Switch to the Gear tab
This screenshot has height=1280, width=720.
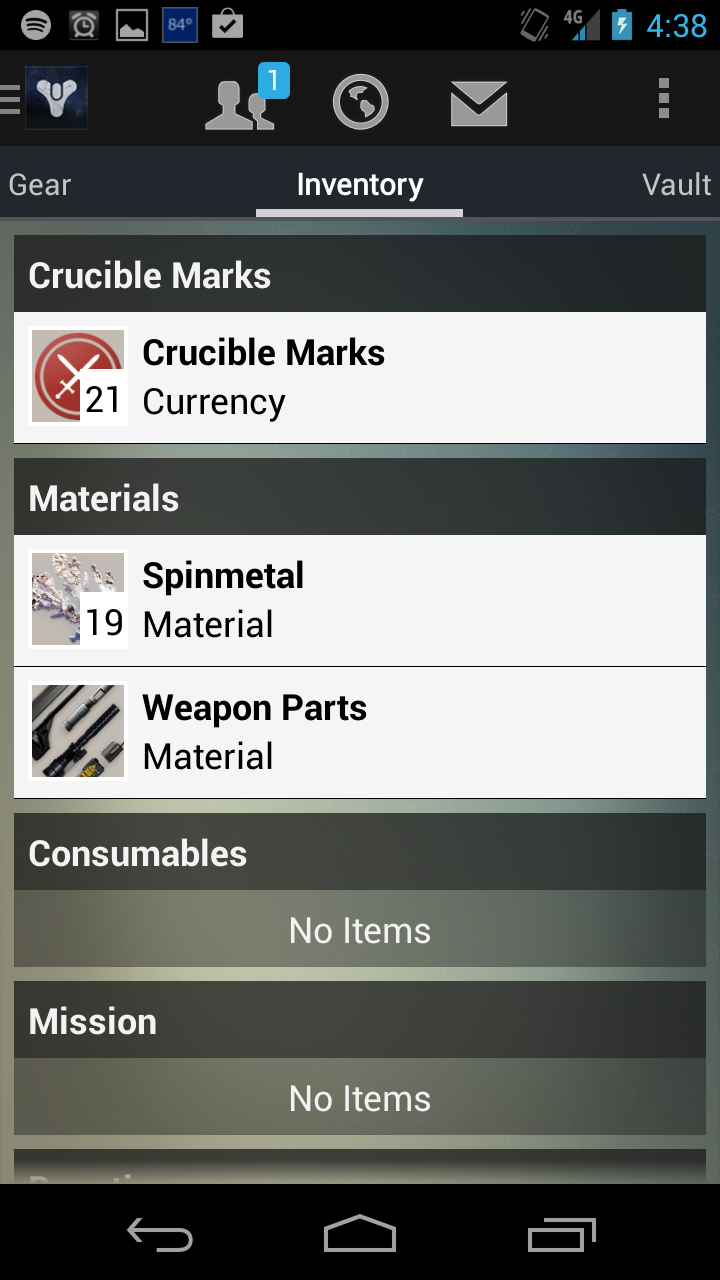[x=40, y=185]
